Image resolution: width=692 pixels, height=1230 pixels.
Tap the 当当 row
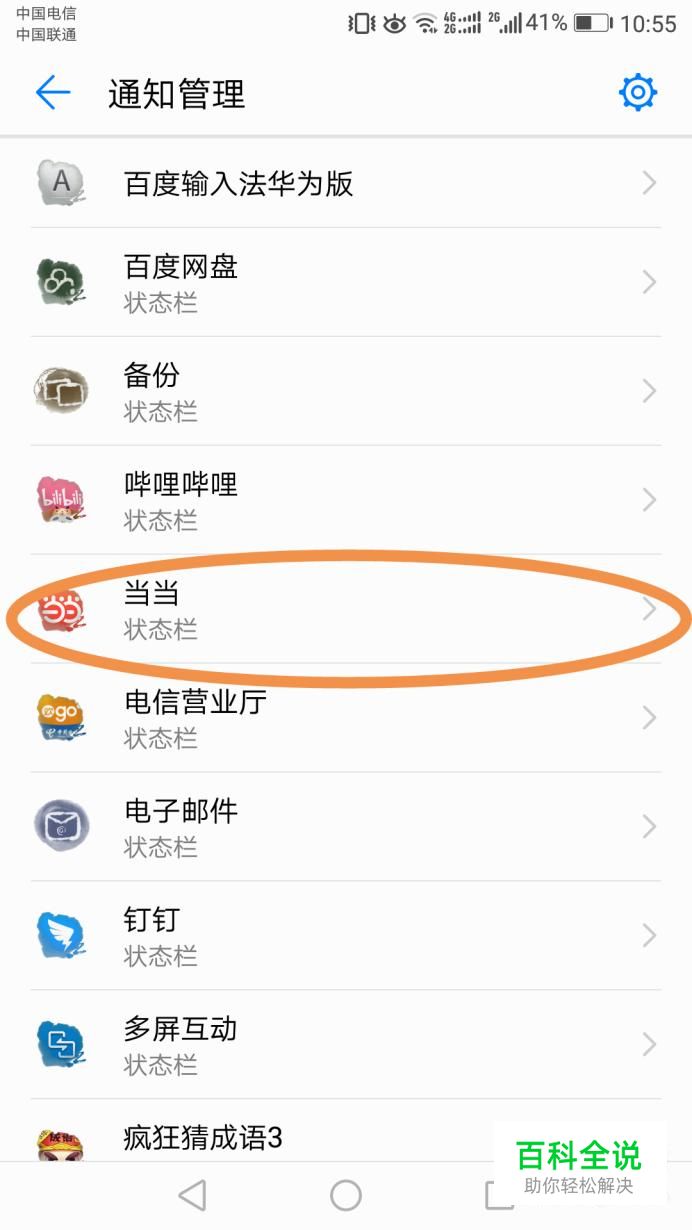pyautogui.click(x=346, y=609)
